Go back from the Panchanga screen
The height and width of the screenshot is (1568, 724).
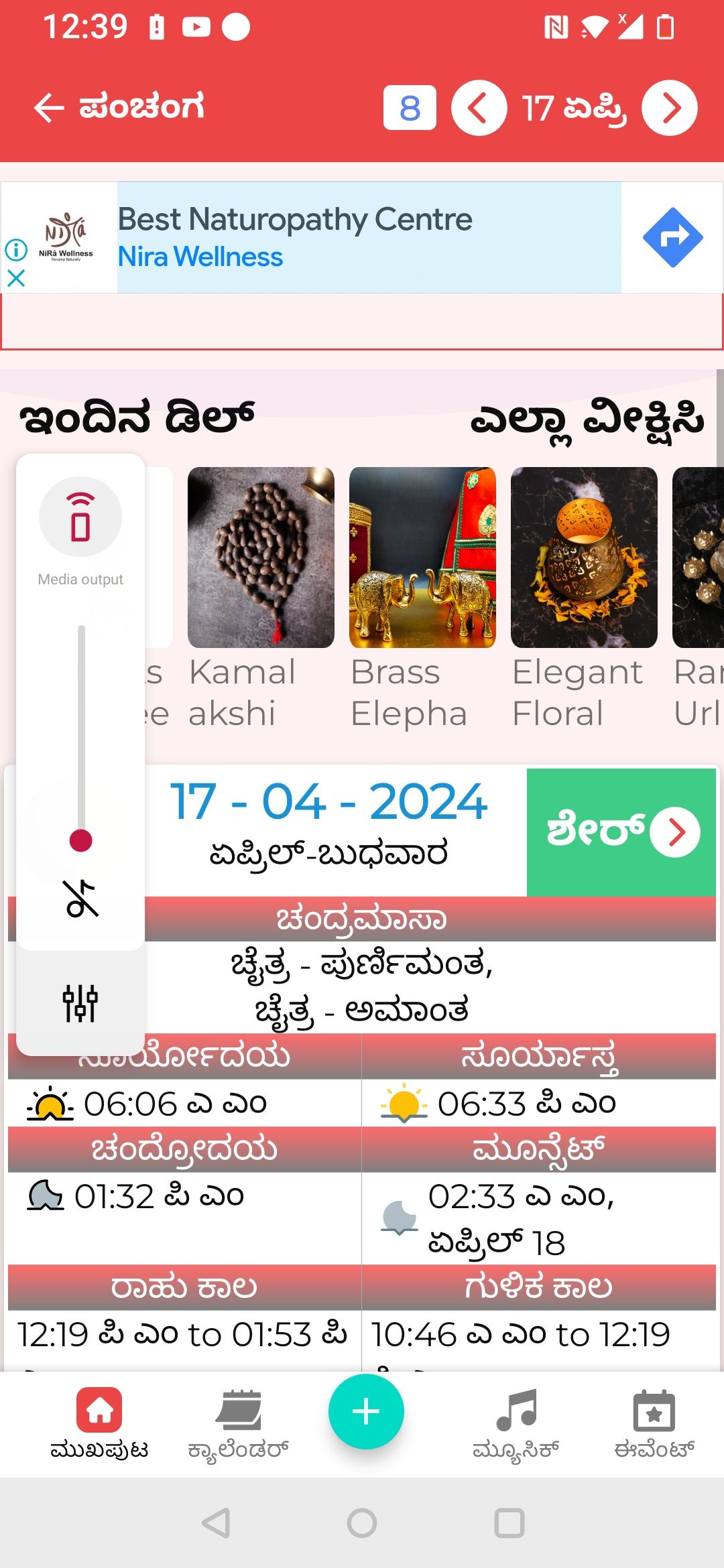click(49, 108)
